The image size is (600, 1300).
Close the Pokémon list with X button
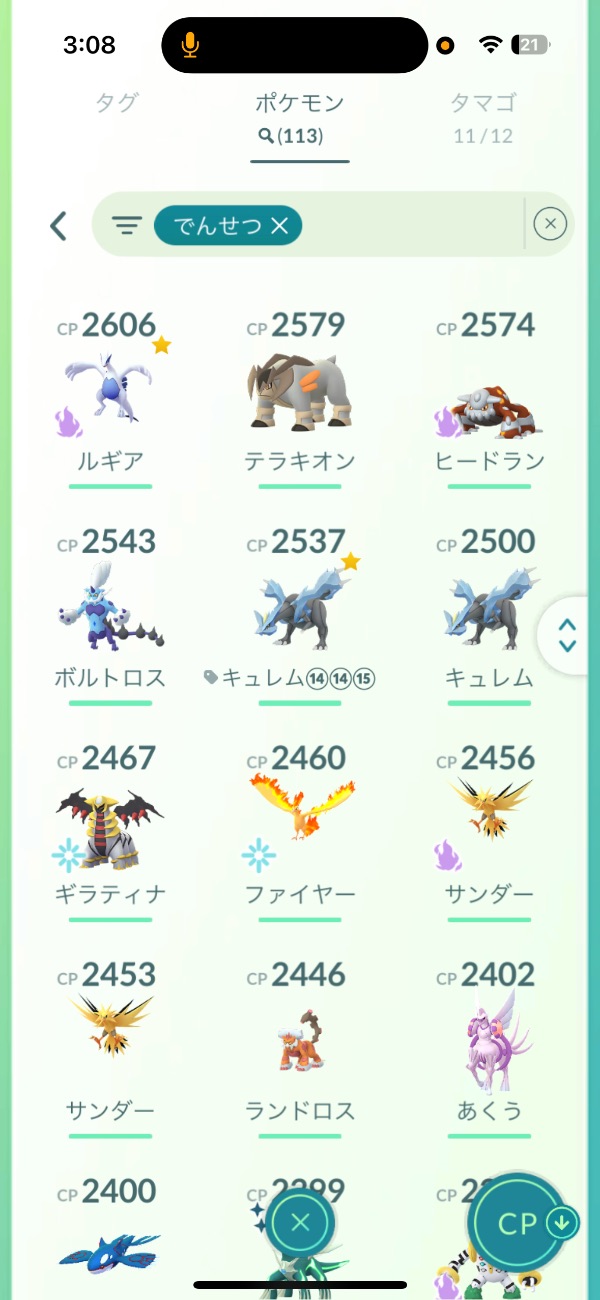click(x=300, y=1222)
